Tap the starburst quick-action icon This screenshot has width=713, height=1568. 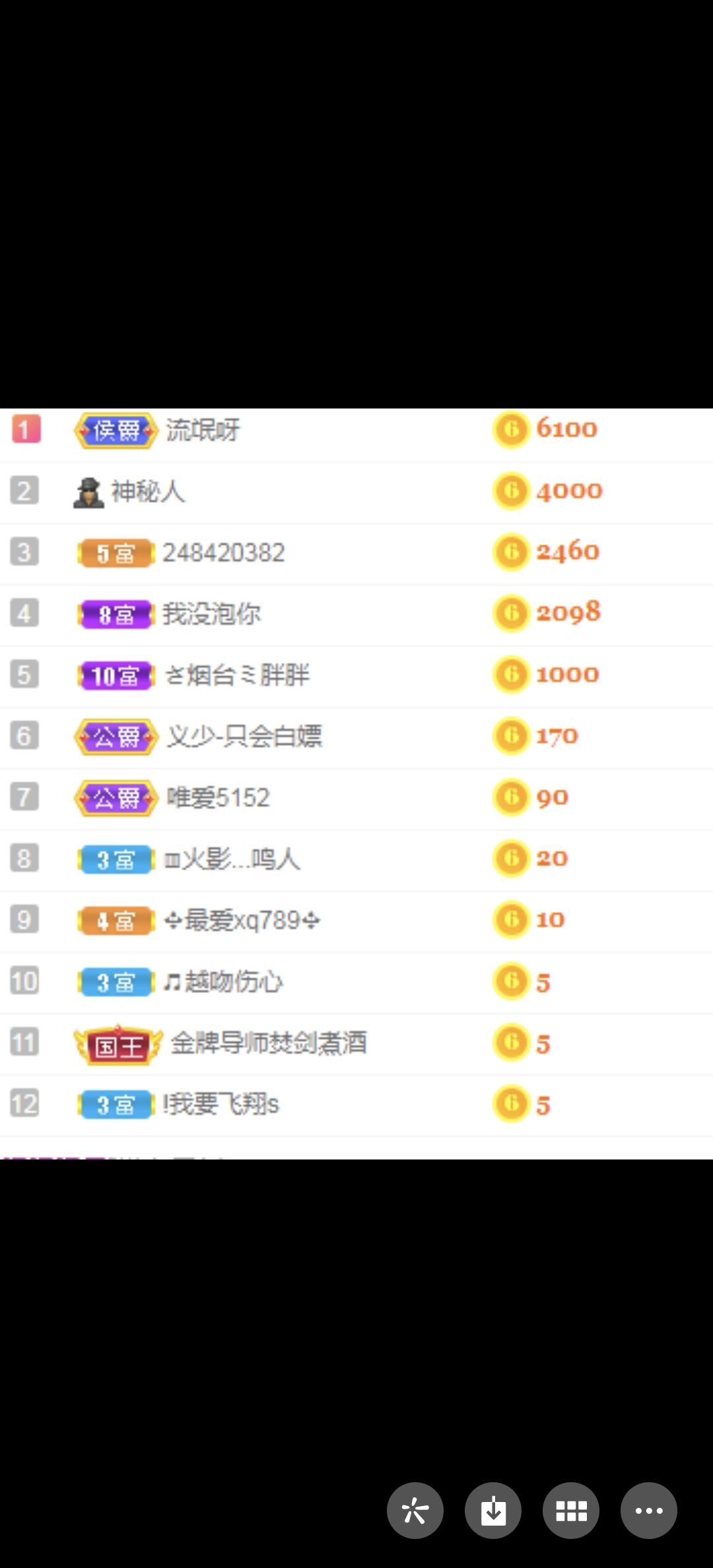point(415,1511)
